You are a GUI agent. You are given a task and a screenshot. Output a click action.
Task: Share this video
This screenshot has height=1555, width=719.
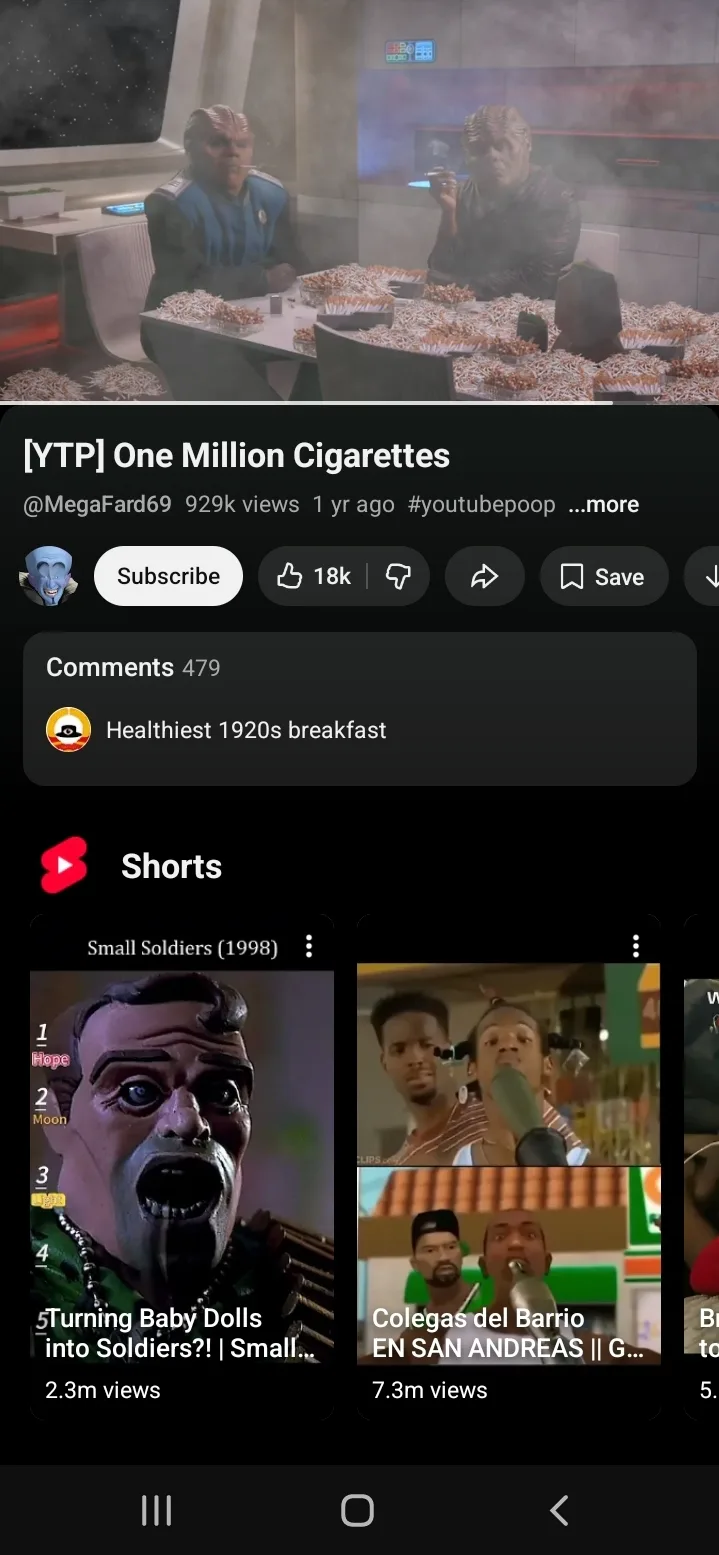click(484, 576)
